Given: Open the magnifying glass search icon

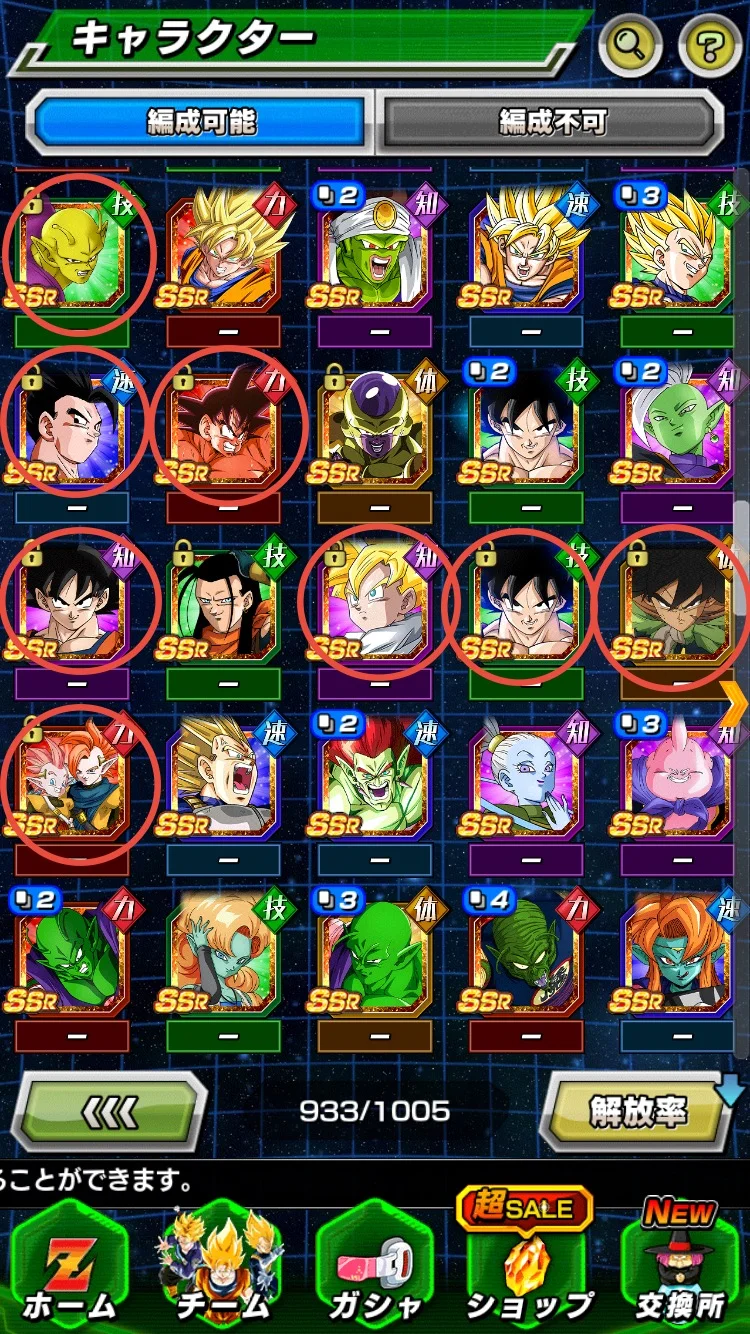Looking at the screenshot, I should 630,44.
